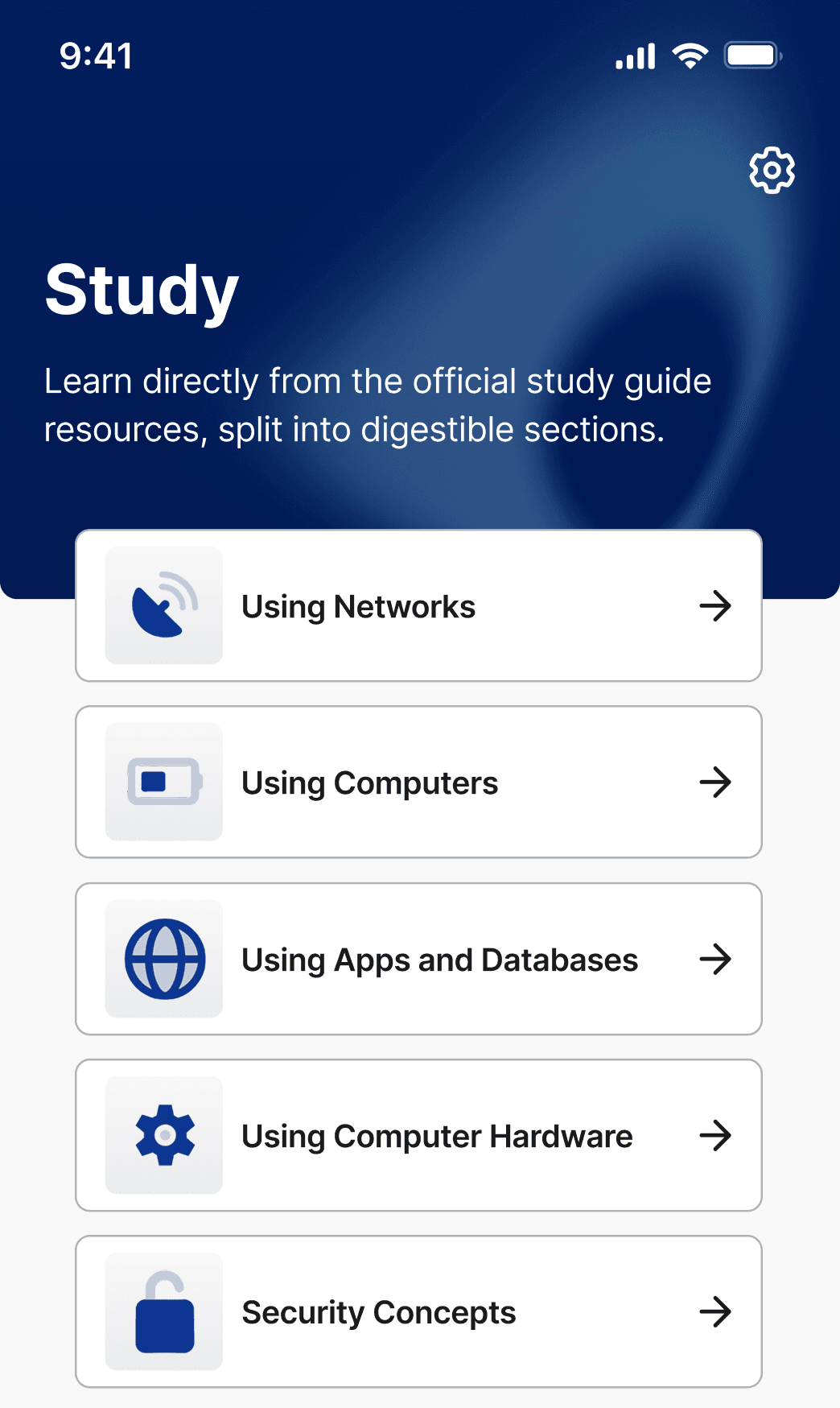Select Using Apps and Databases

418,959
